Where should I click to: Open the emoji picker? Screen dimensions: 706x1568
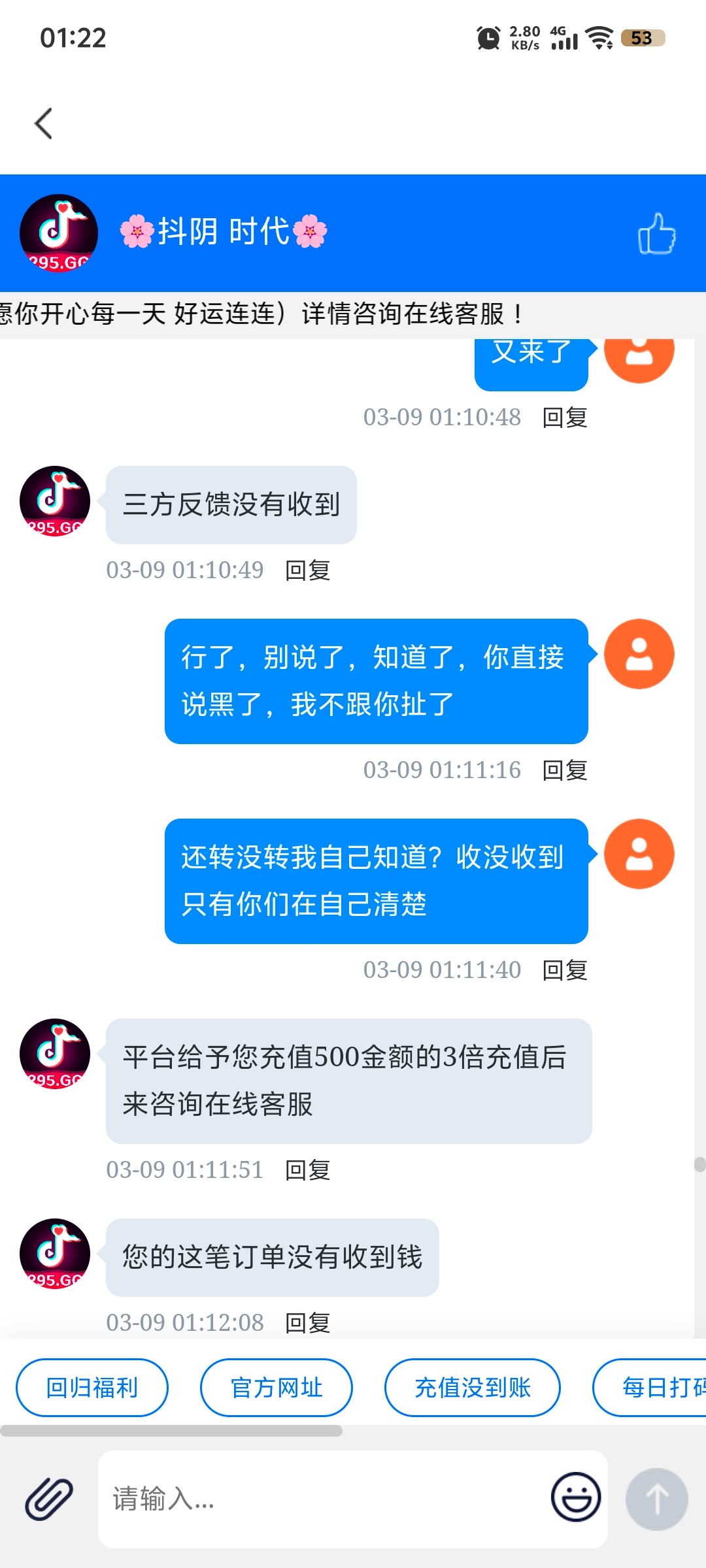point(576,1497)
